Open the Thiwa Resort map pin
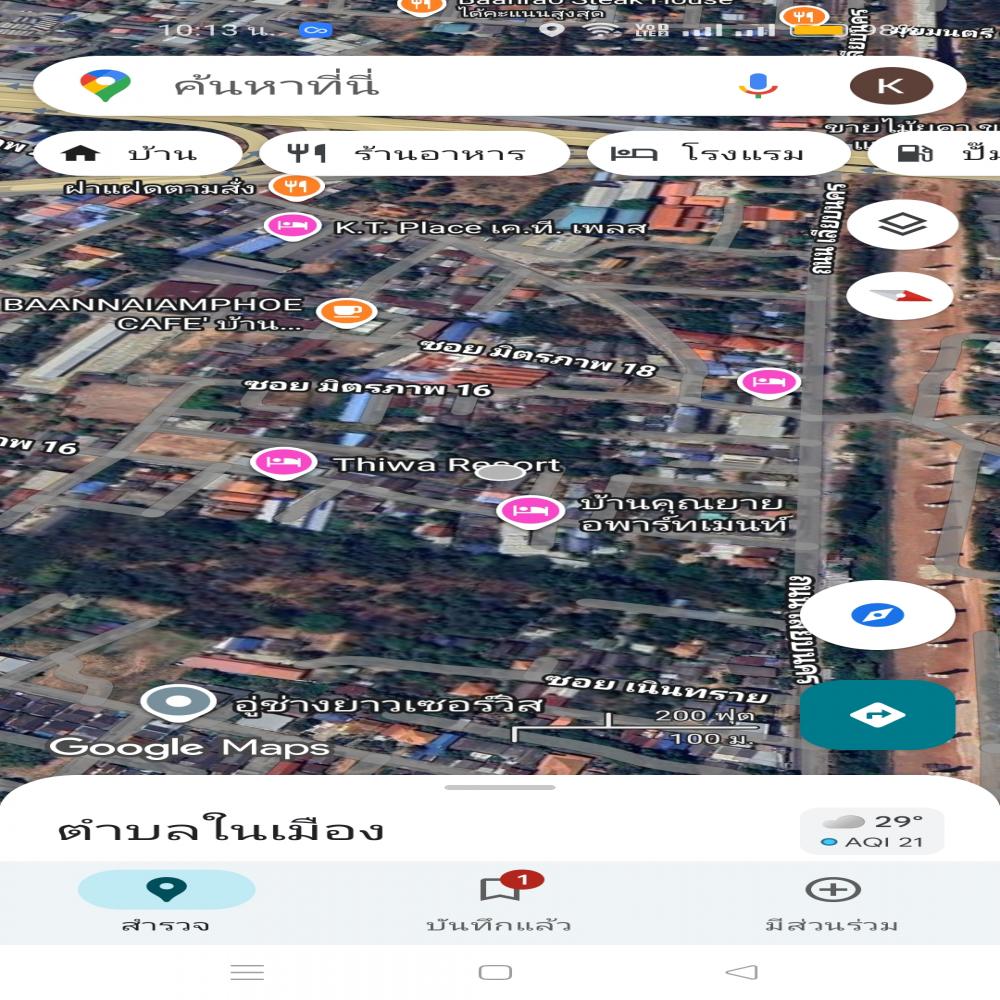Image resolution: width=1000 pixels, height=1000 pixels. pyautogui.click(x=284, y=462)
